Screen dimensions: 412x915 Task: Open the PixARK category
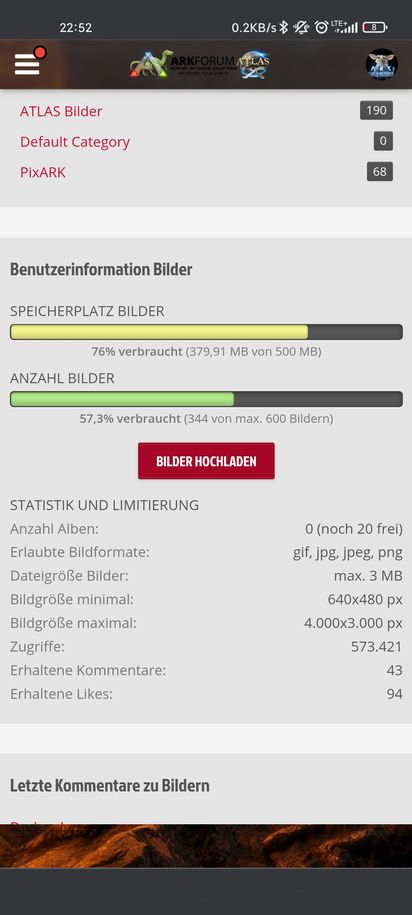(x=43, y=173)
